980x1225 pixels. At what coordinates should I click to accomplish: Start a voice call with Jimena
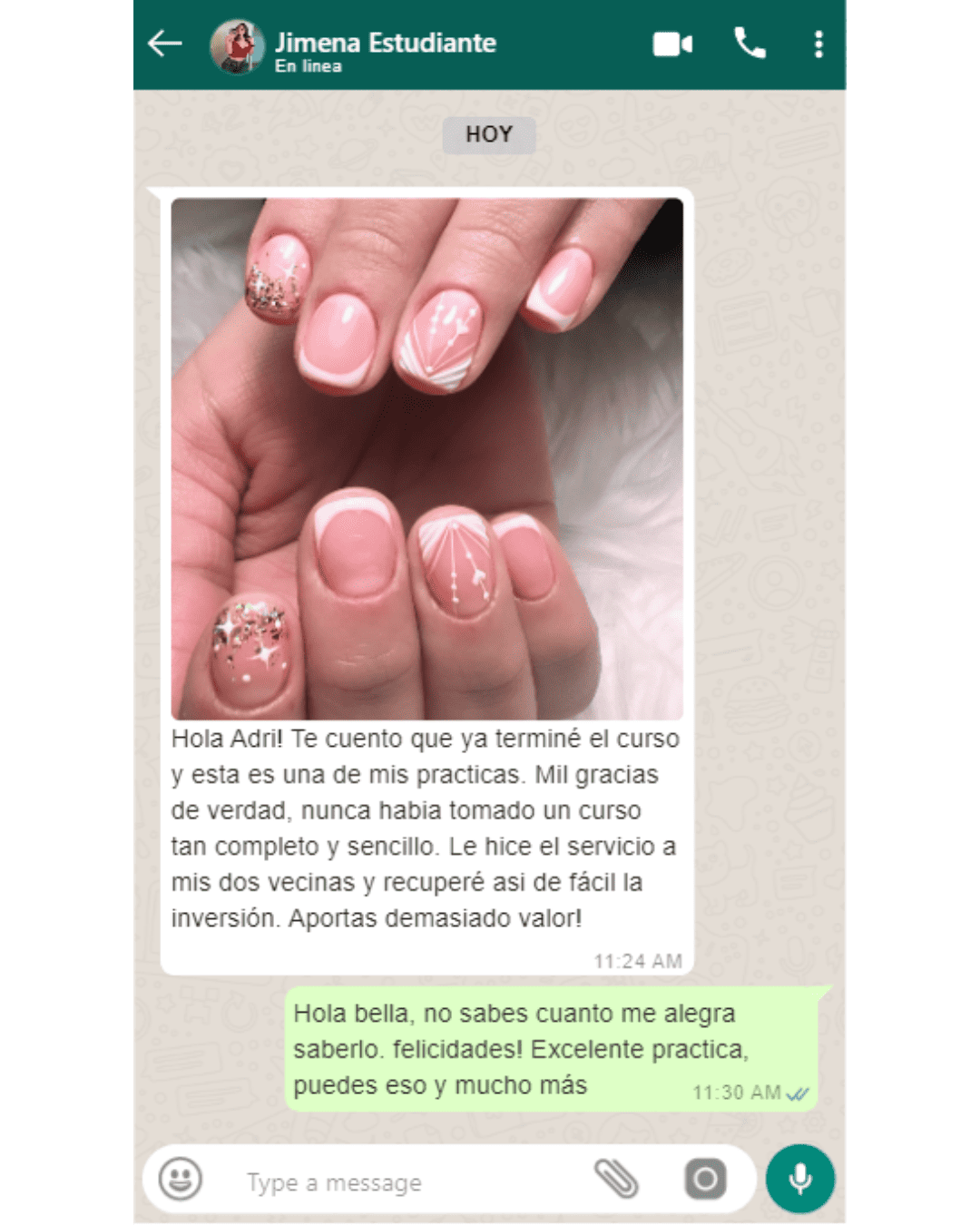pos(750,43)
